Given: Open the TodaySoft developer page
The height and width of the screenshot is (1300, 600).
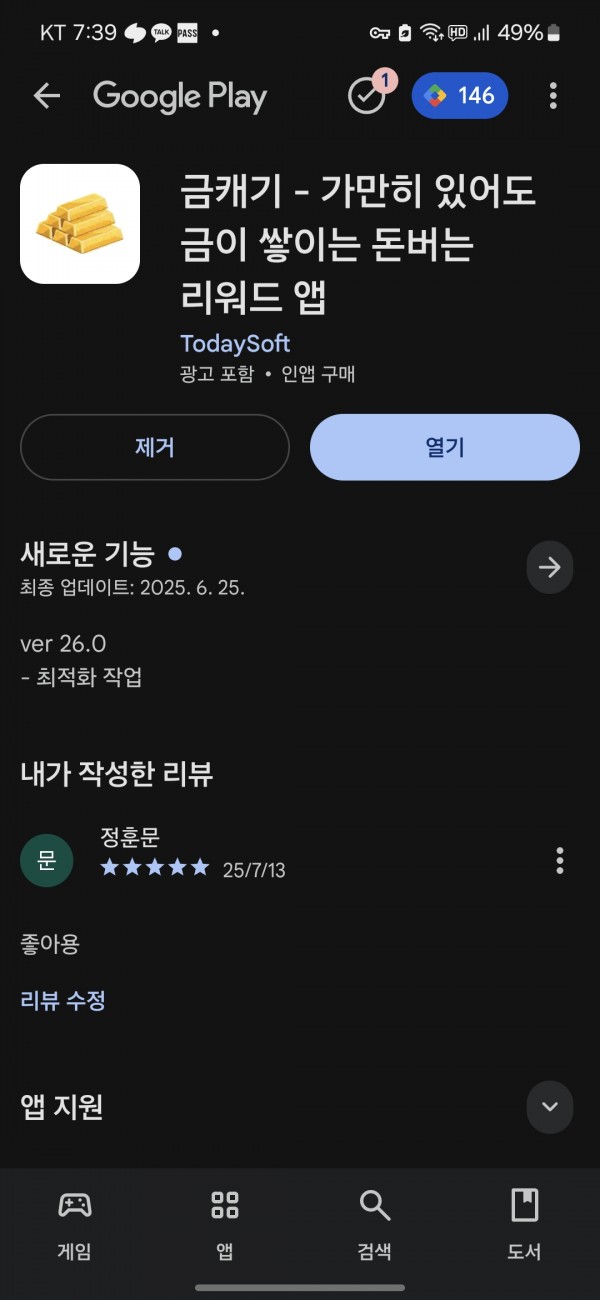Looking at the screenshot, I should (x=235, y=343).
